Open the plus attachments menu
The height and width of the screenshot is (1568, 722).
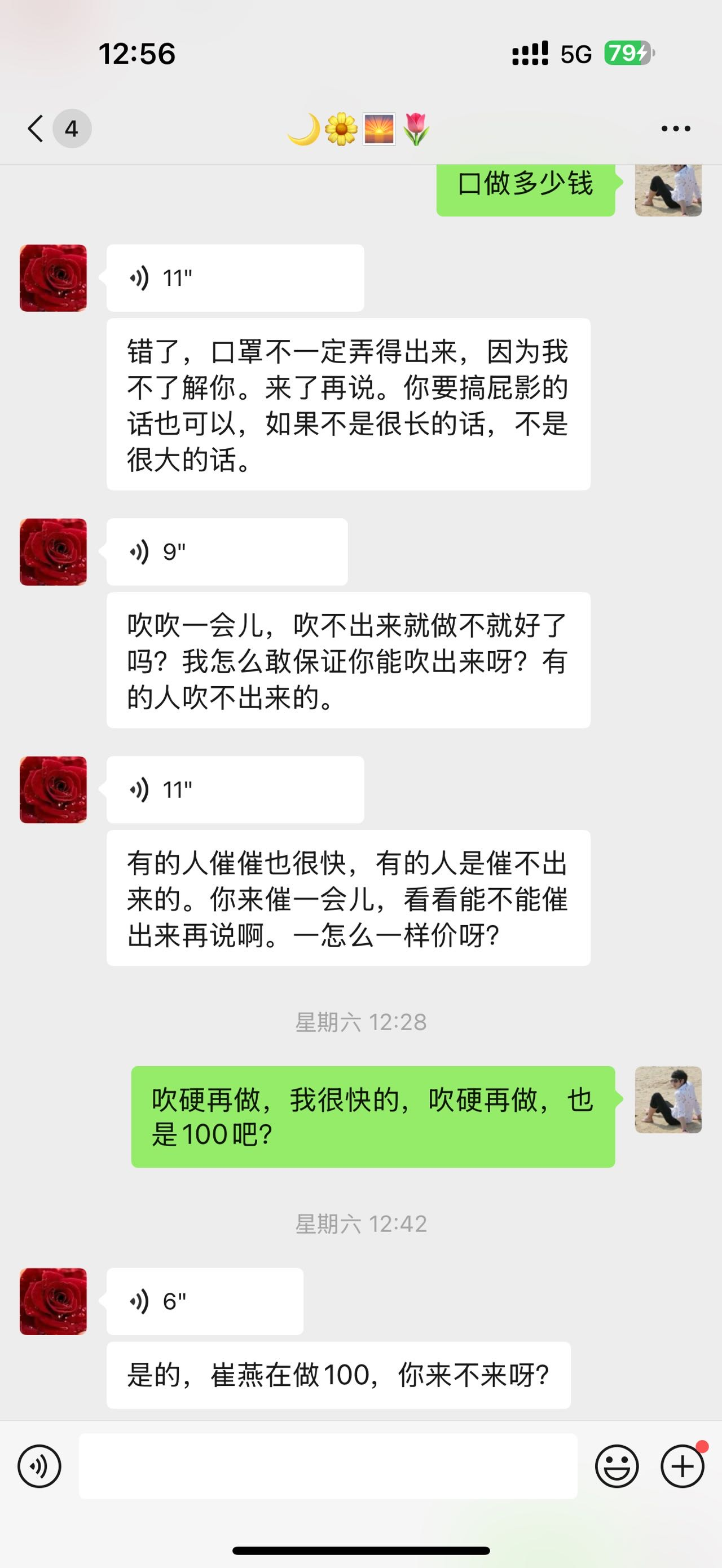[x=683, y=1467]
